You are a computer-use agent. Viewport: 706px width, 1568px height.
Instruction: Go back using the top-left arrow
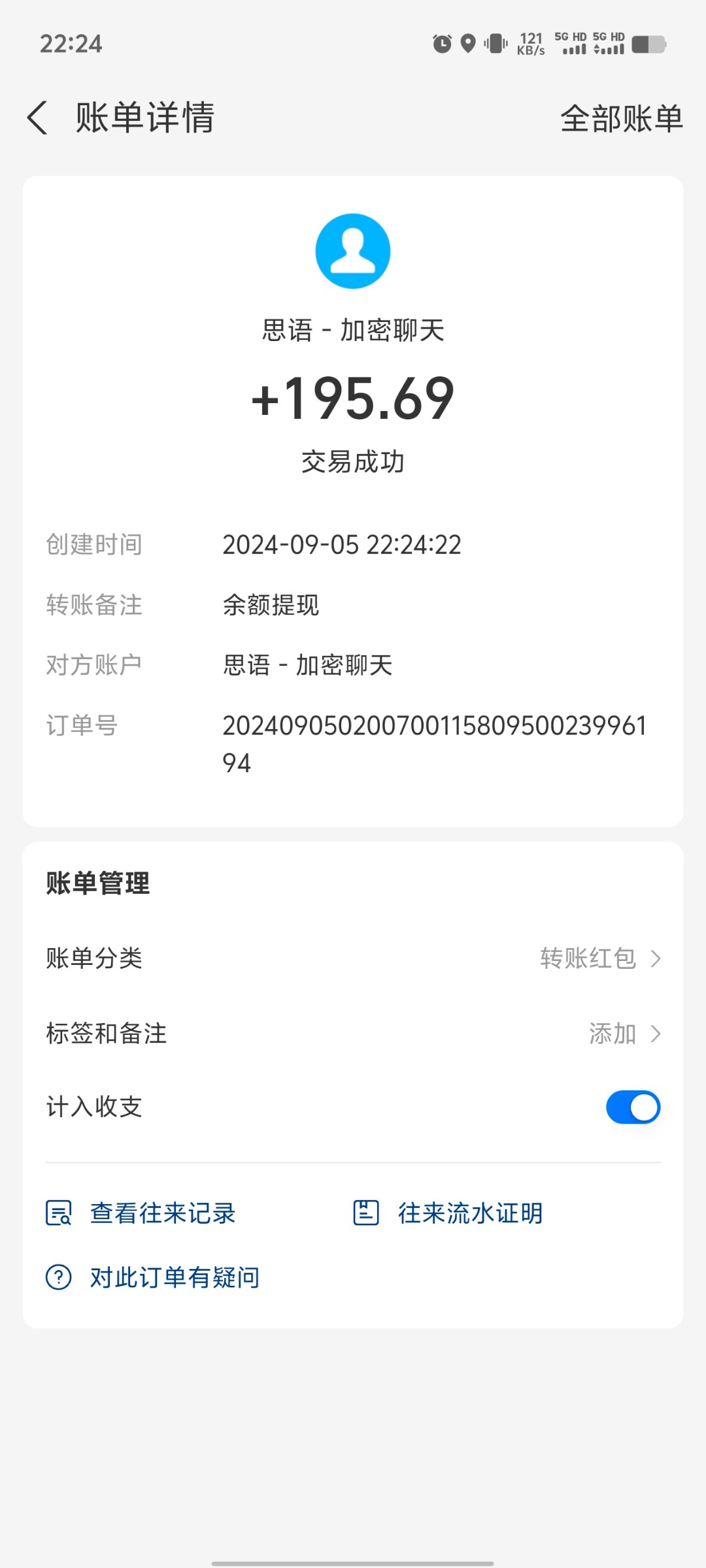point(38,118)
